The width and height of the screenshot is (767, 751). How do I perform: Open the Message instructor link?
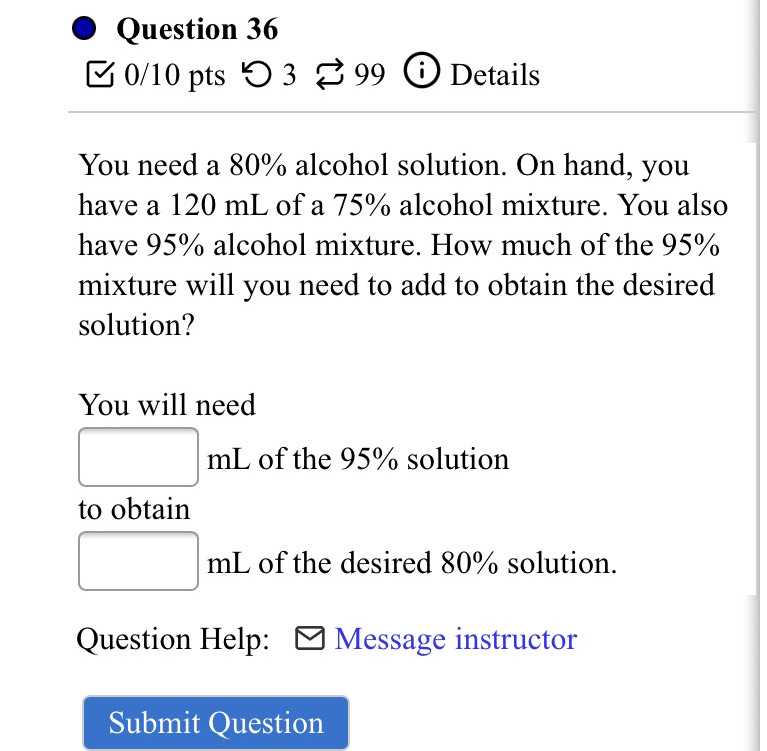coord(455,639)
